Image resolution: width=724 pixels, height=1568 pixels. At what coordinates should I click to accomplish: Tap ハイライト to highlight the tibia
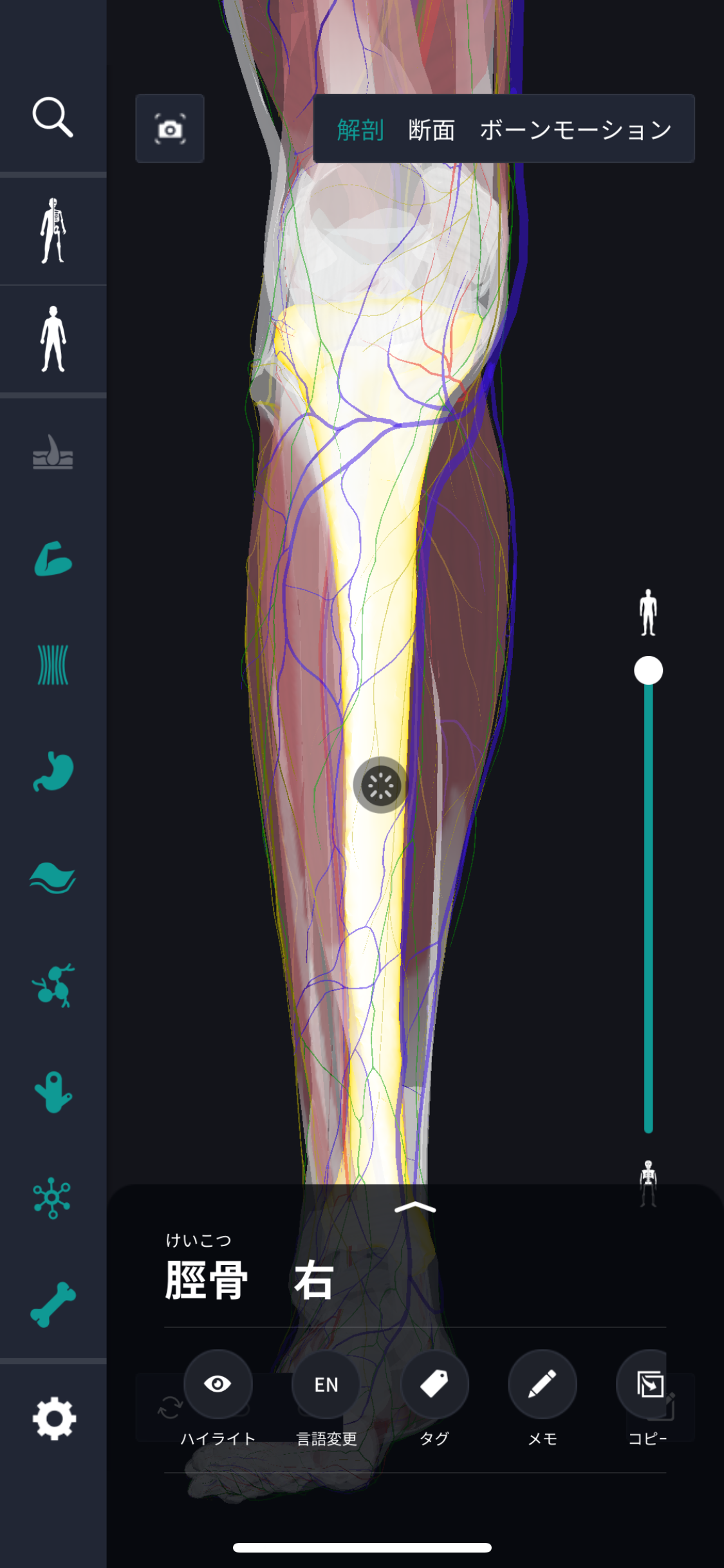(x=218, y=1384)
